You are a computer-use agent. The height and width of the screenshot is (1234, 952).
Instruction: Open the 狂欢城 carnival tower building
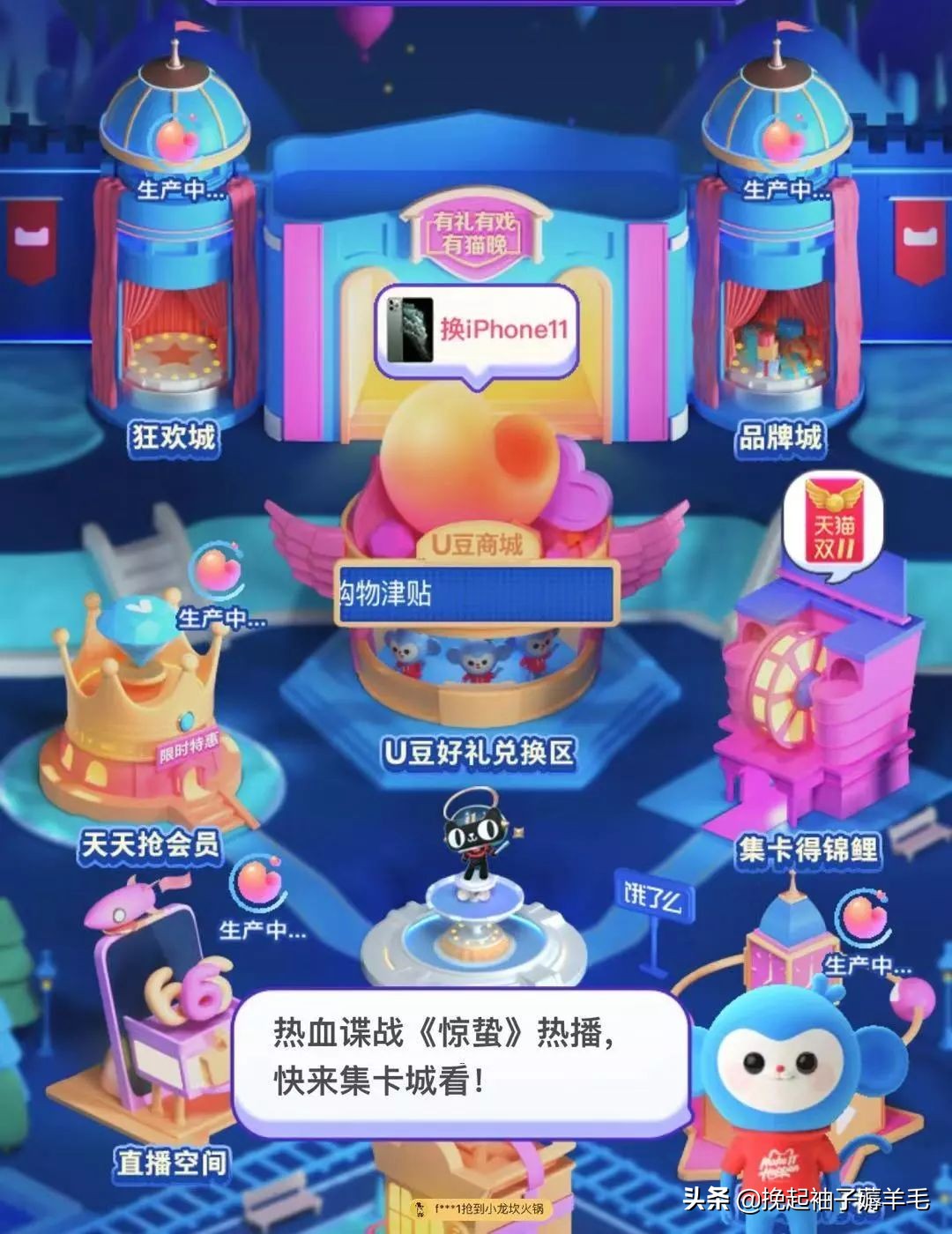[x=176, y=308]
